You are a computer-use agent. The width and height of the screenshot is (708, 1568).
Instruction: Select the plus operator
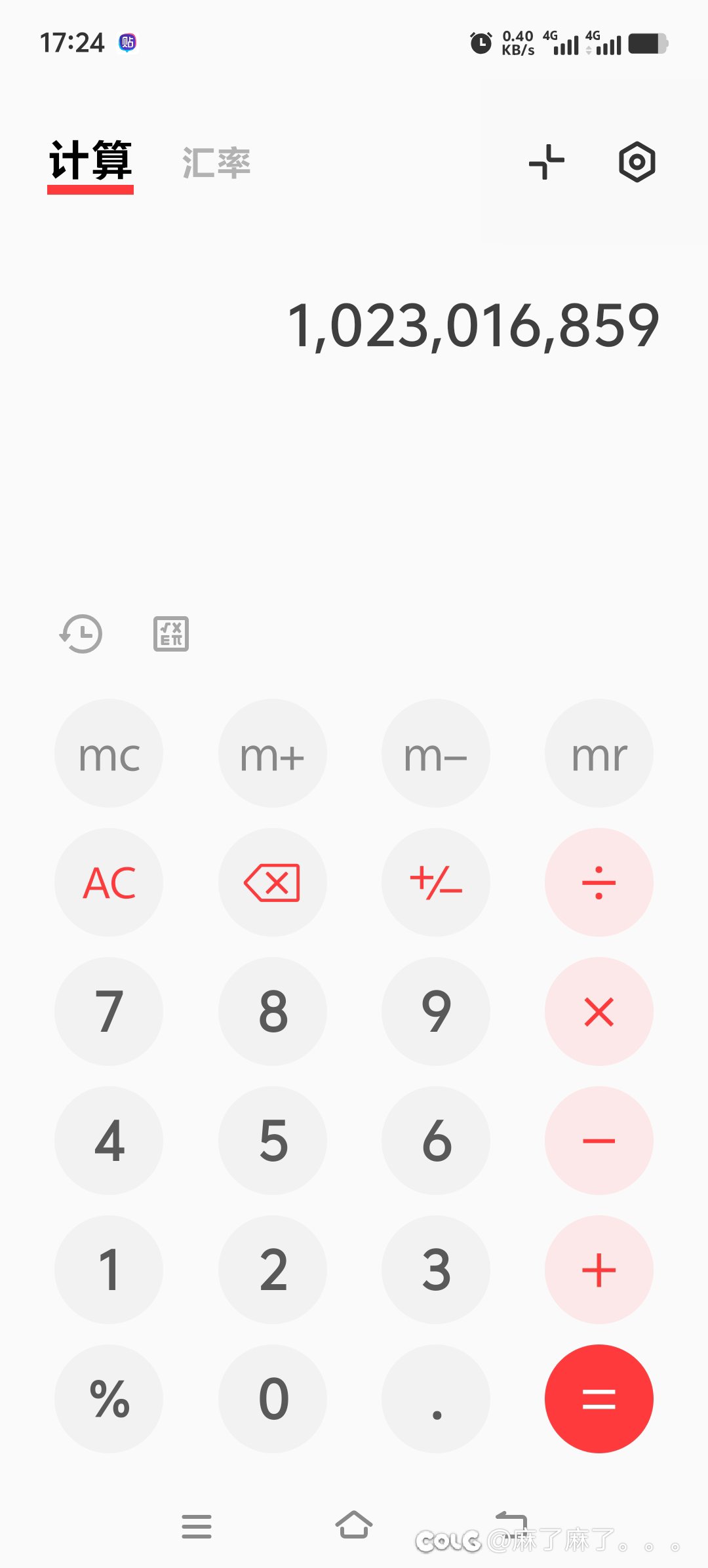[x=599, y=1270]
